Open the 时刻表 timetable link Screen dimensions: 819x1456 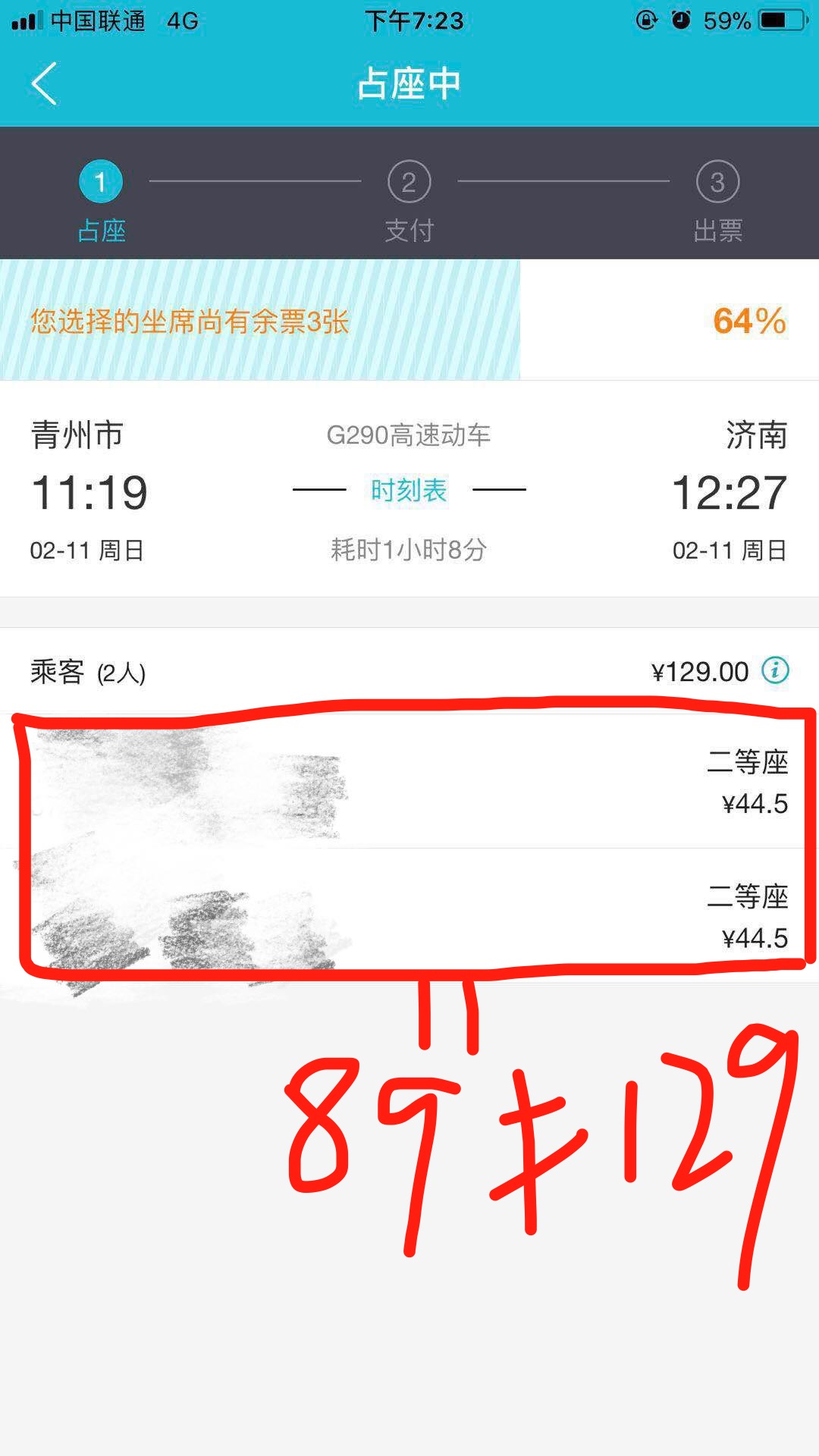[409, 491]
